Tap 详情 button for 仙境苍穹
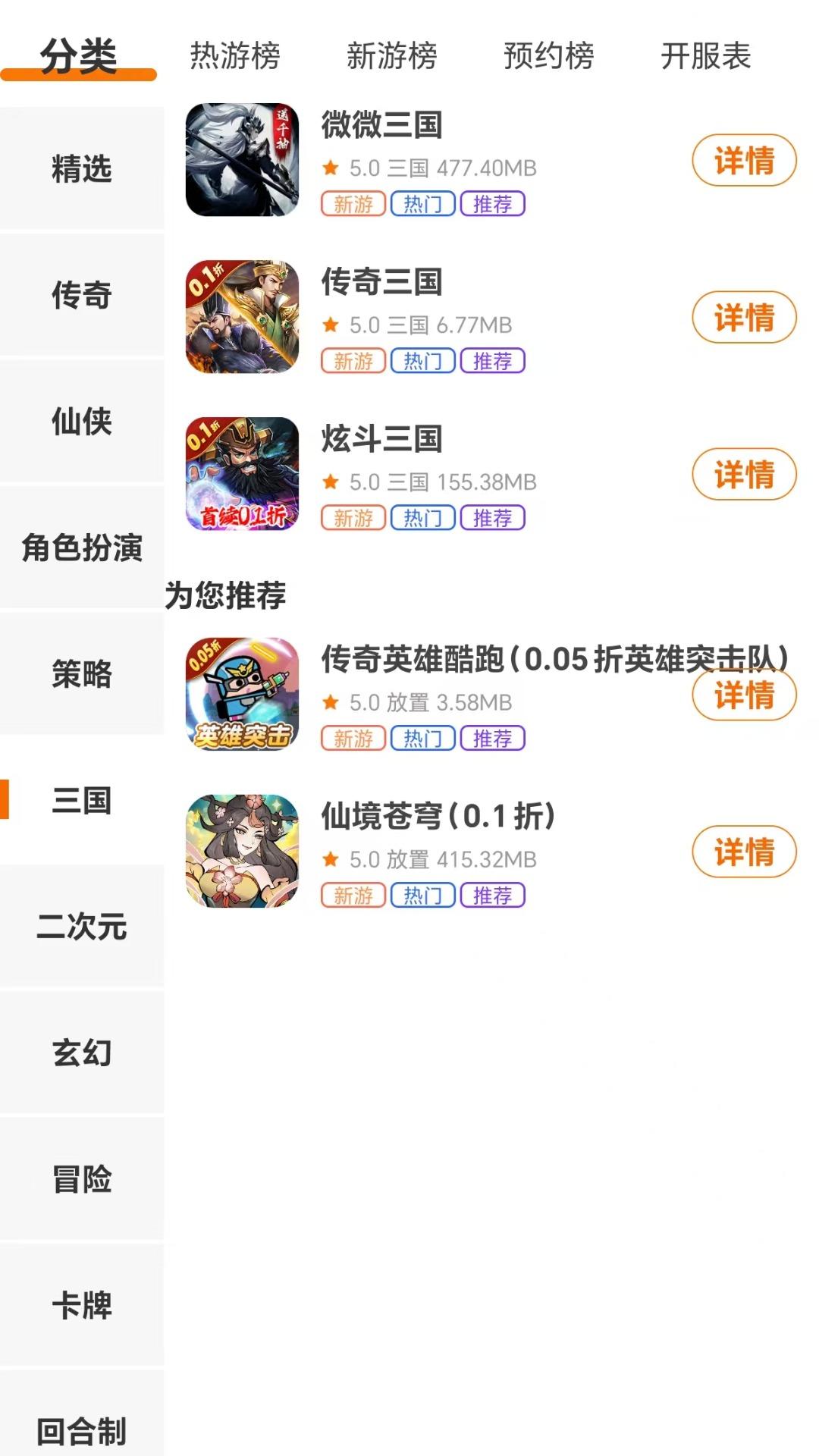The image size is (819, 1456). pyautogui.click(x=745, y=851)
